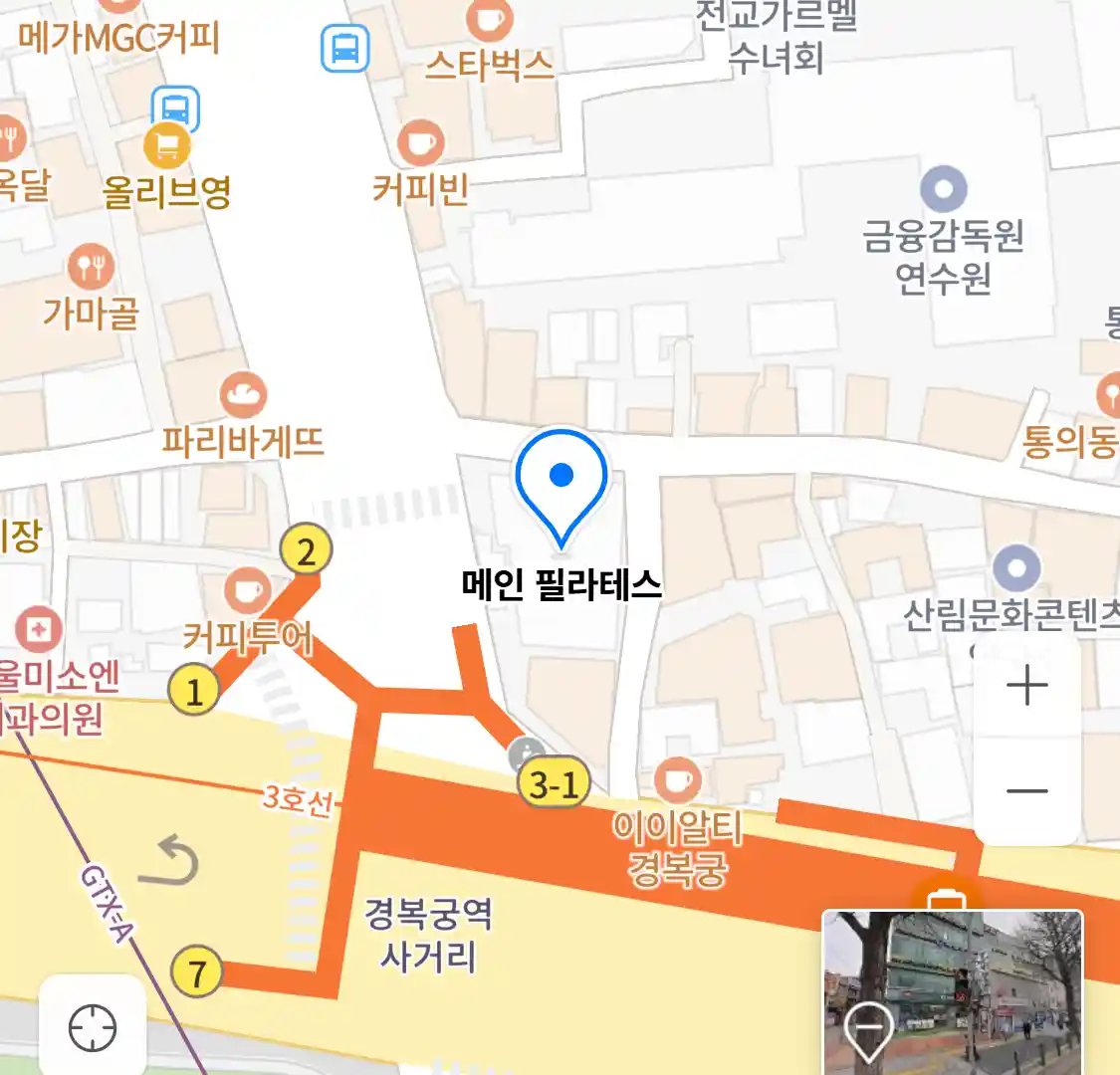Image resolution: width=1120 pixels, height=1075 pixels.
Task: Open the 가마골 restaurant marker
Action: click(x=91, y=267)
